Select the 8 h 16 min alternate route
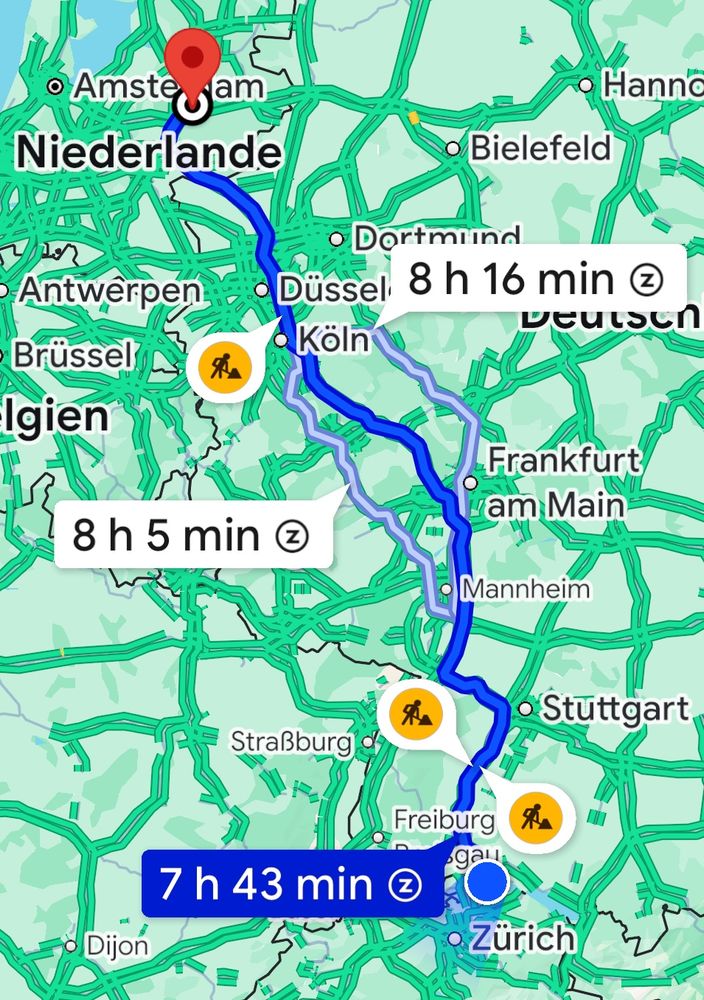 [537, 279]
